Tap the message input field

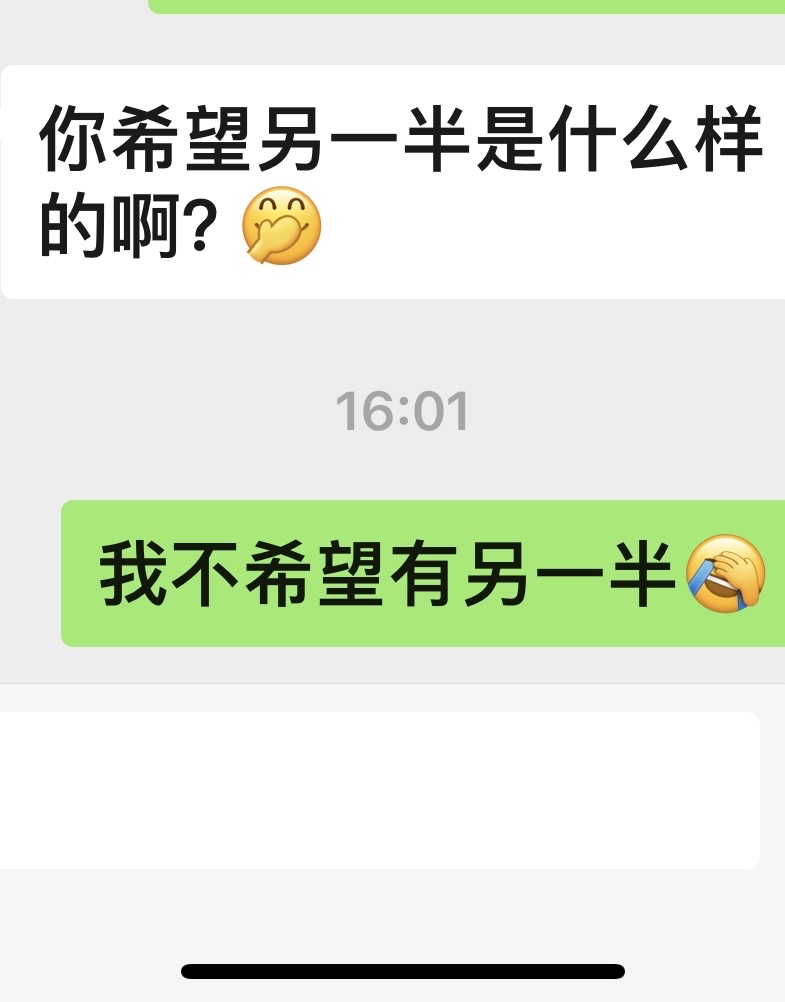(378, 789)
